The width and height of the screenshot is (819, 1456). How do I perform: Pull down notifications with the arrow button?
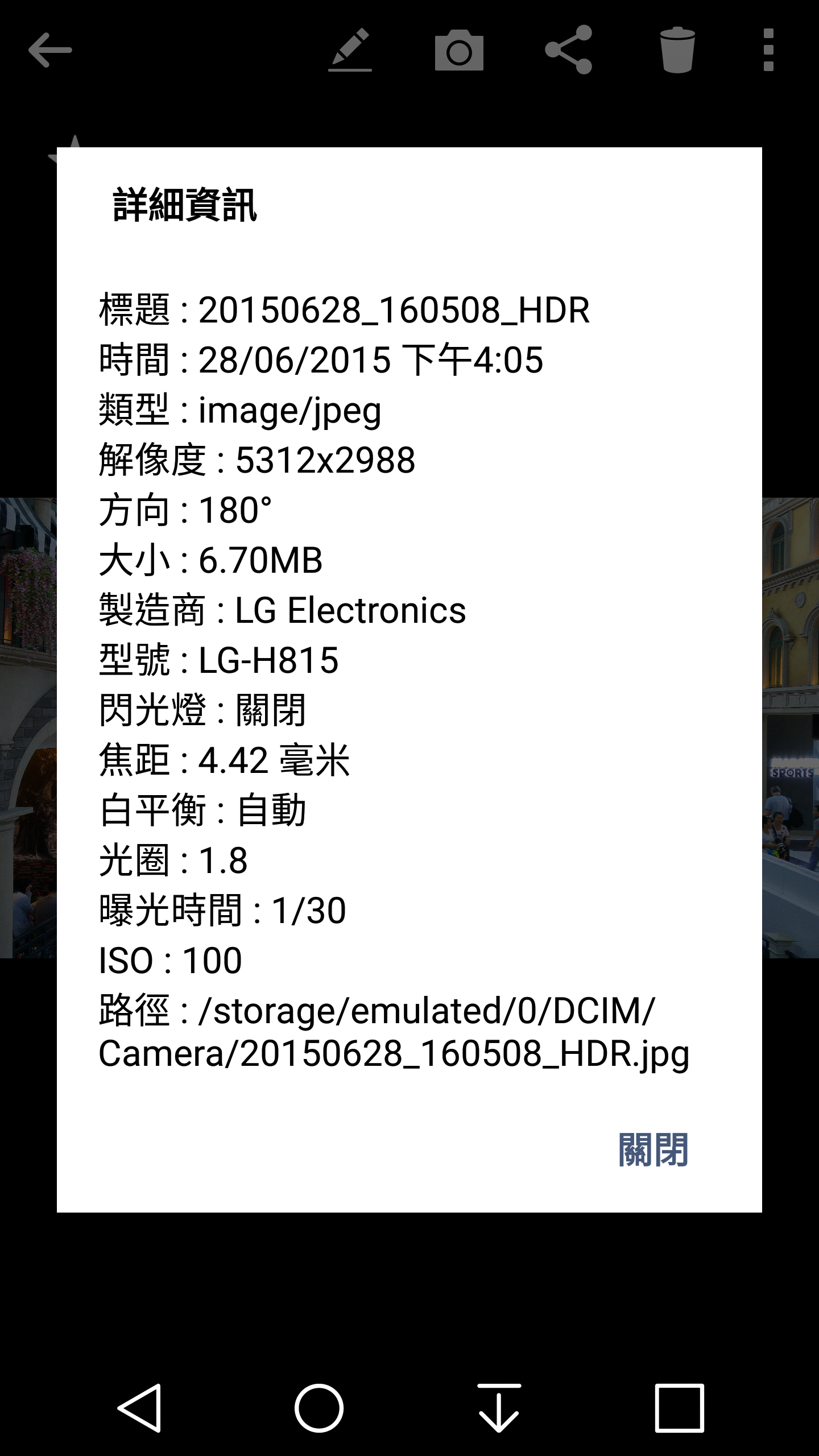499,1408
